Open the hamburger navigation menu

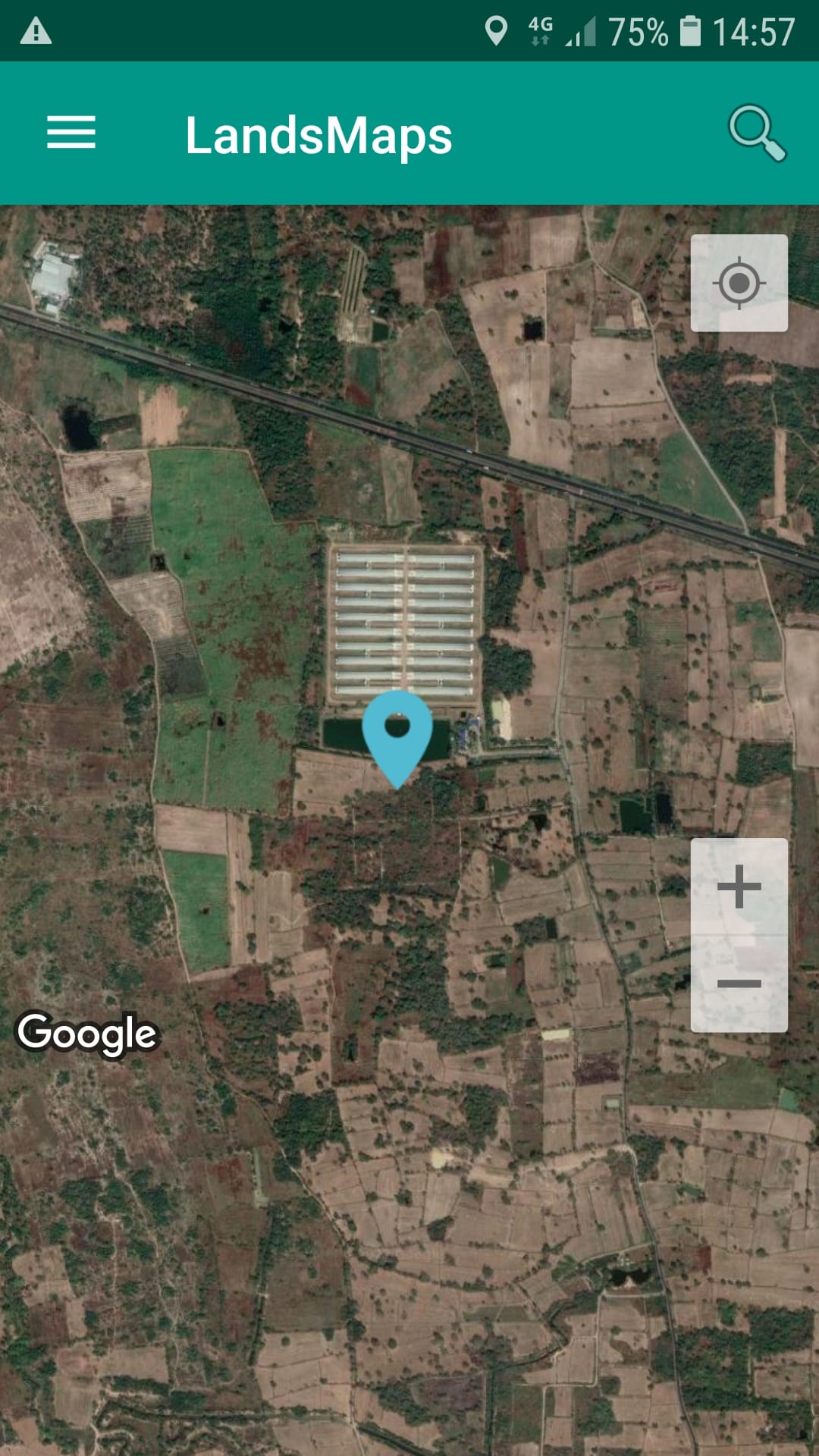point(71,133)
